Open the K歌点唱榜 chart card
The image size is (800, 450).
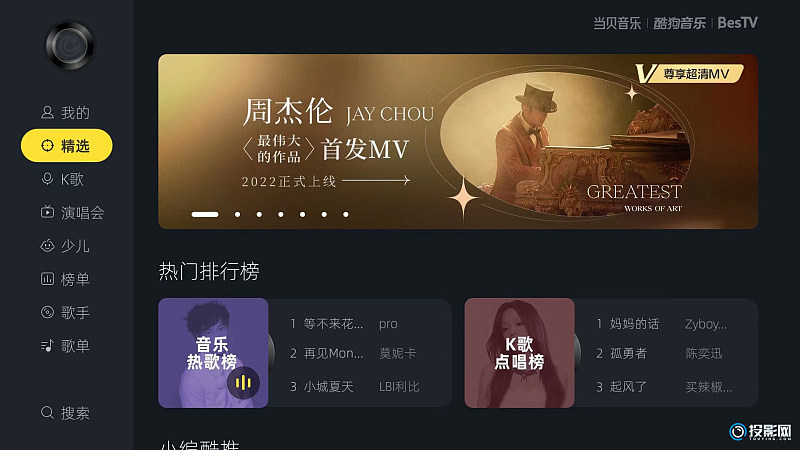[x=519, y=353]
